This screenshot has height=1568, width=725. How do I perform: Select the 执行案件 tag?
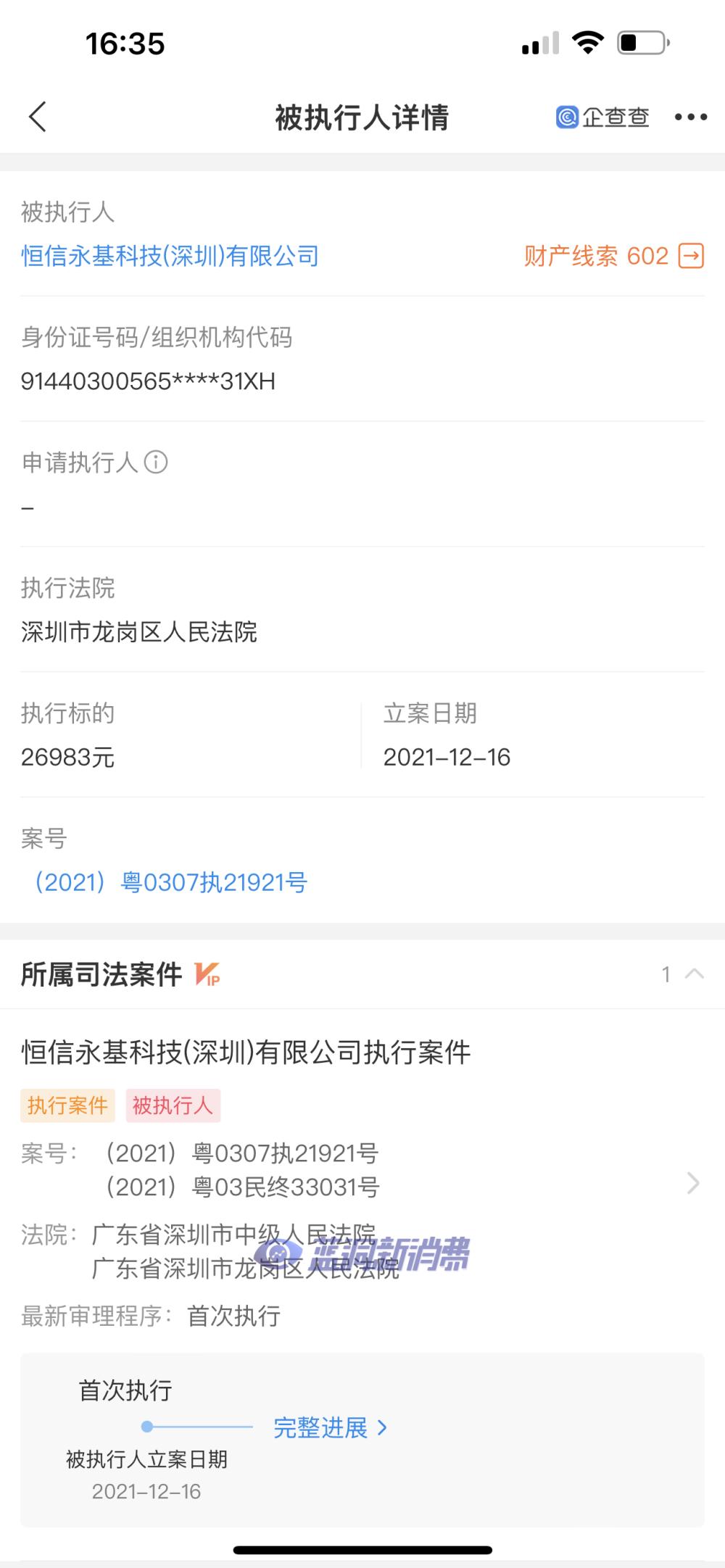point(67,1106)
